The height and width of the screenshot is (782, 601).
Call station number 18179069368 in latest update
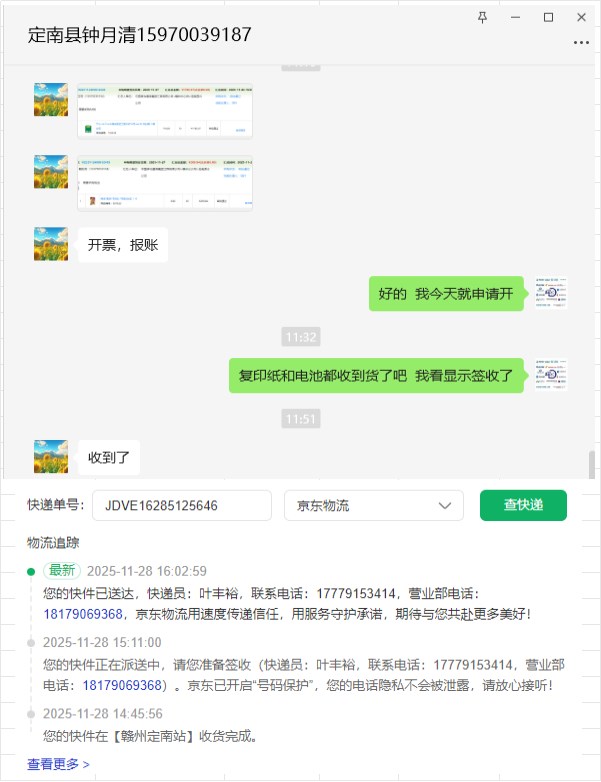[83, 614]
